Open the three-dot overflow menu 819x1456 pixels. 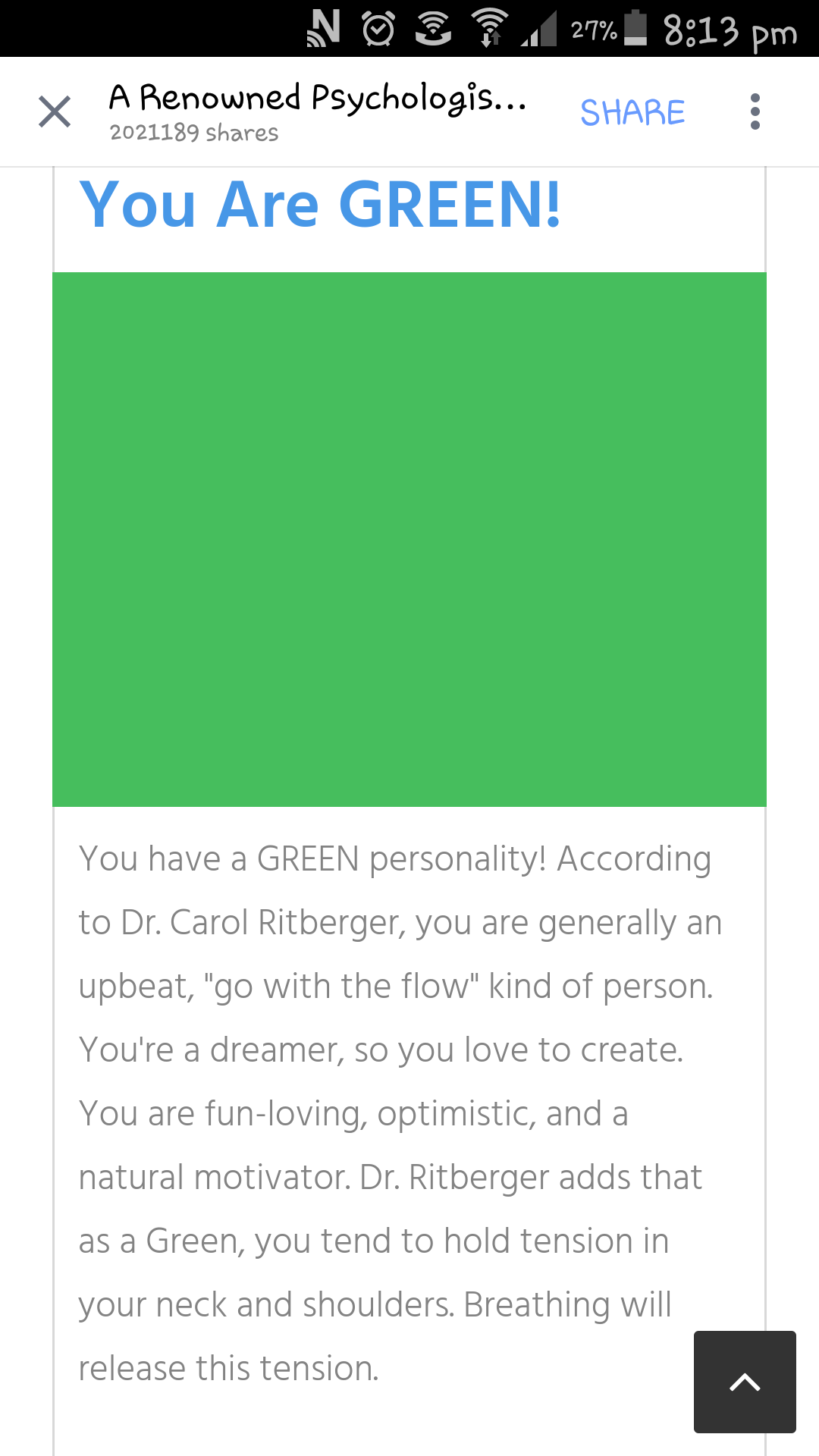(x=755, y=112)
